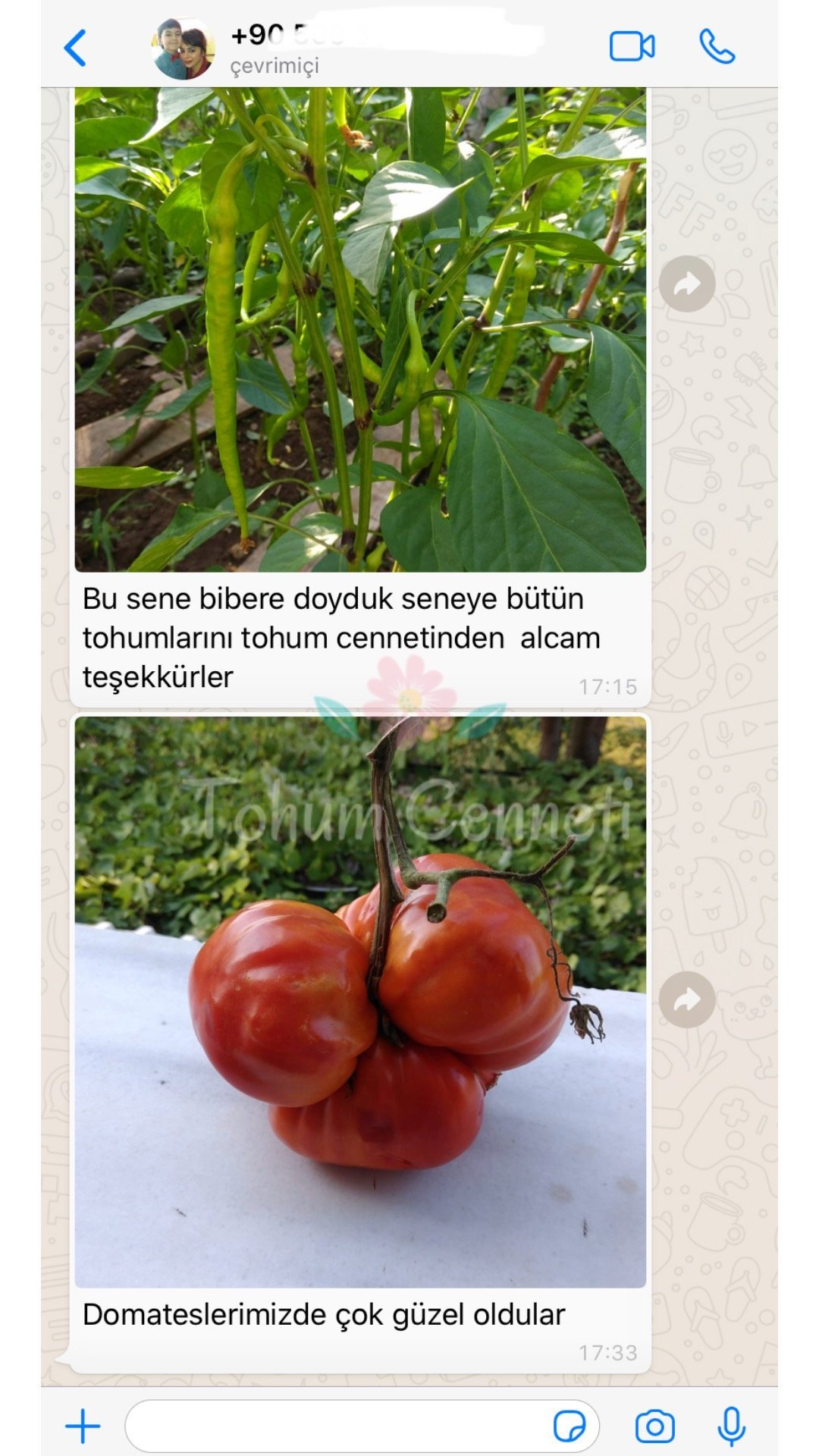Open the attachment plus menu
This screenshot has width=819, height=1456.
pyautogui.click(x=83, y=1426)
